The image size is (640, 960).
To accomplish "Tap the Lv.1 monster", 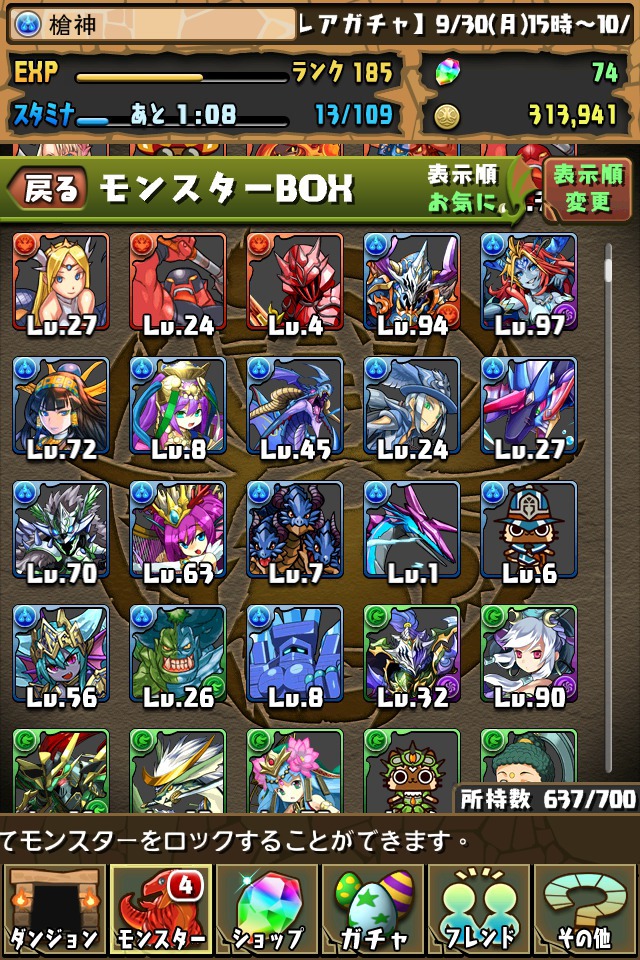I will click(x=412, y=530).
